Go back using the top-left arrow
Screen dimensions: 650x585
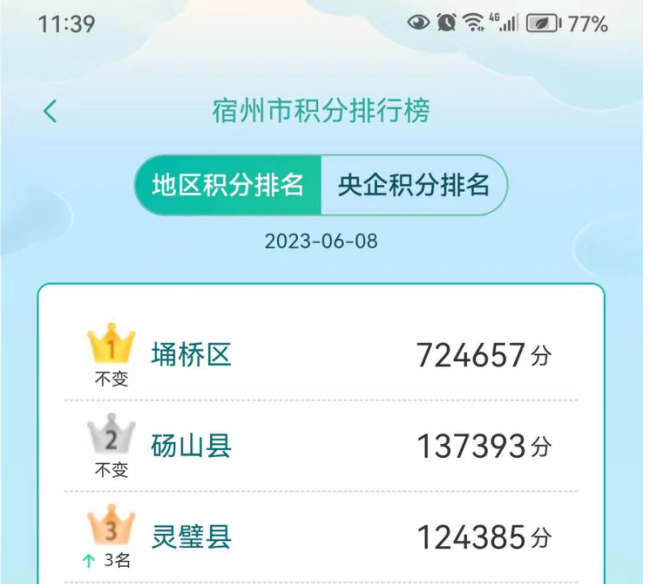click(x=50, y=111)
